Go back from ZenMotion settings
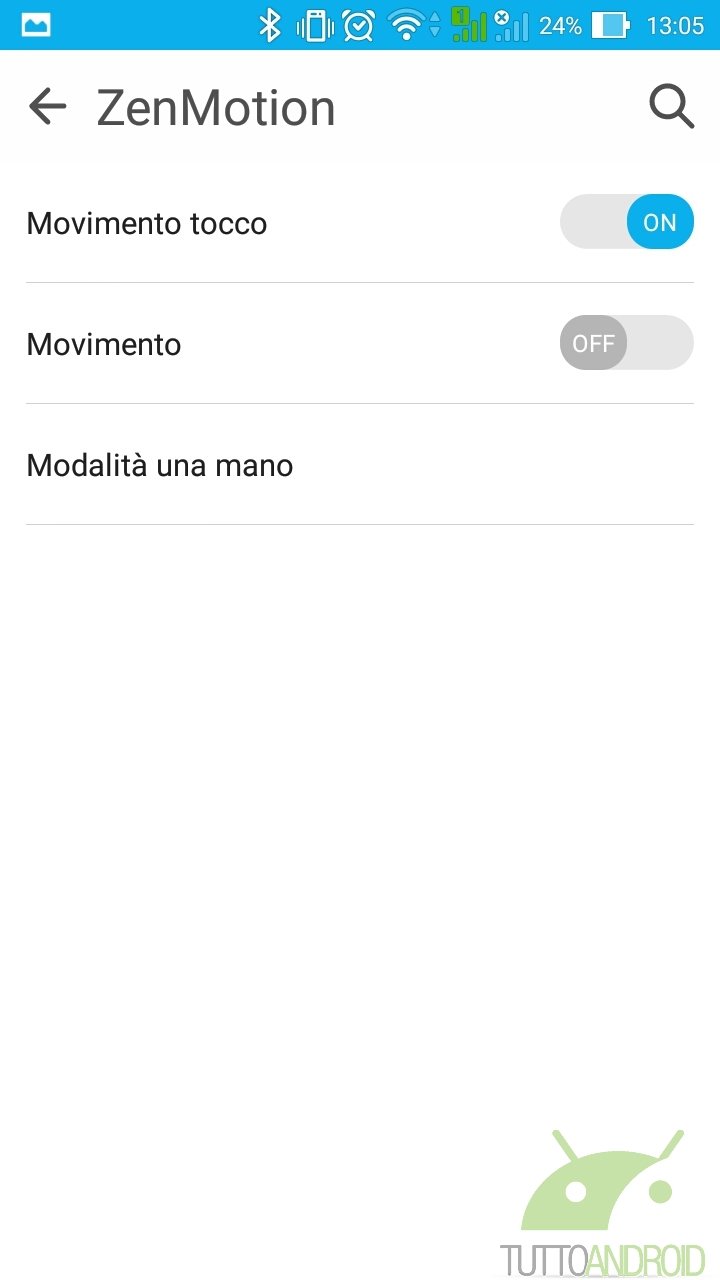This screenshot has width=720, height=1280. point(47,106)
